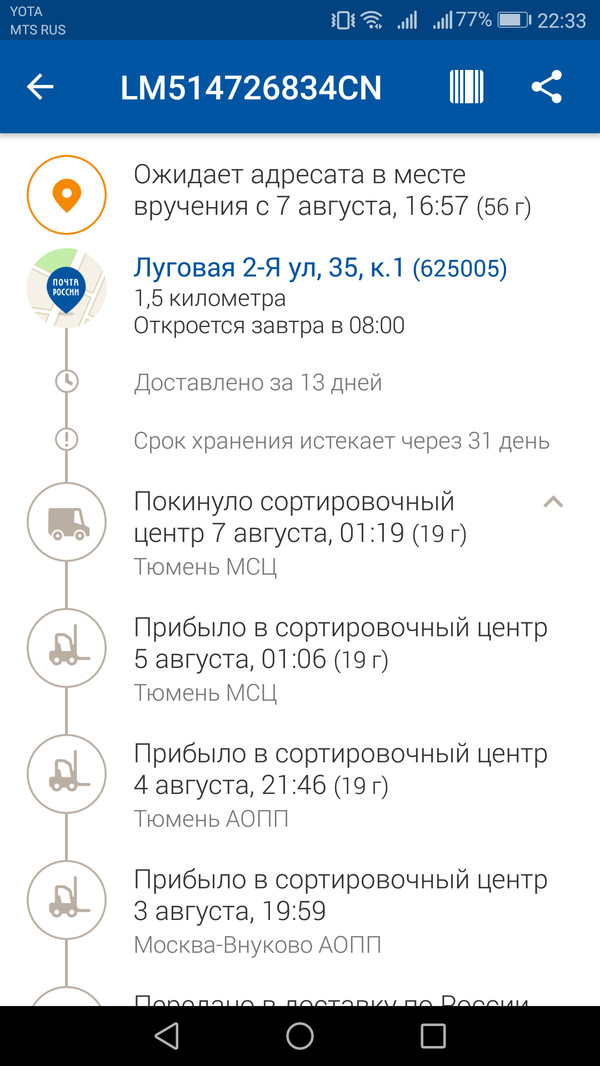Open post office address Луговая 2-Я ул, 35

320,268
